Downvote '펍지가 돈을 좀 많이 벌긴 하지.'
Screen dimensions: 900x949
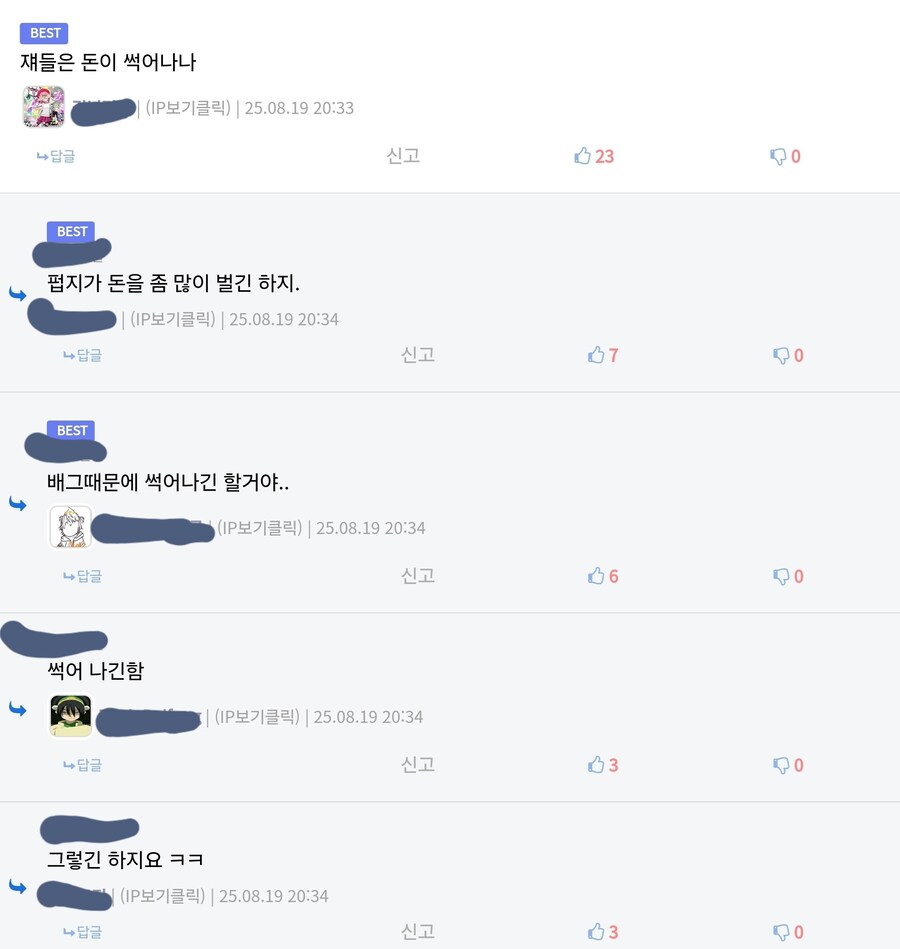coord(788,355)
